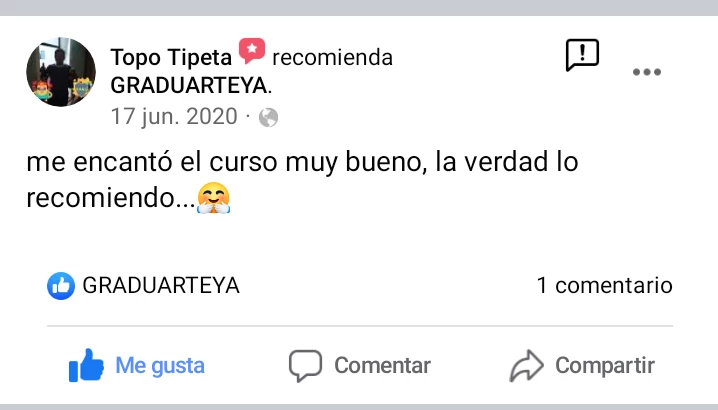
Task: Tap the report feedback icon on the post
Action: (x=582, y=55)
